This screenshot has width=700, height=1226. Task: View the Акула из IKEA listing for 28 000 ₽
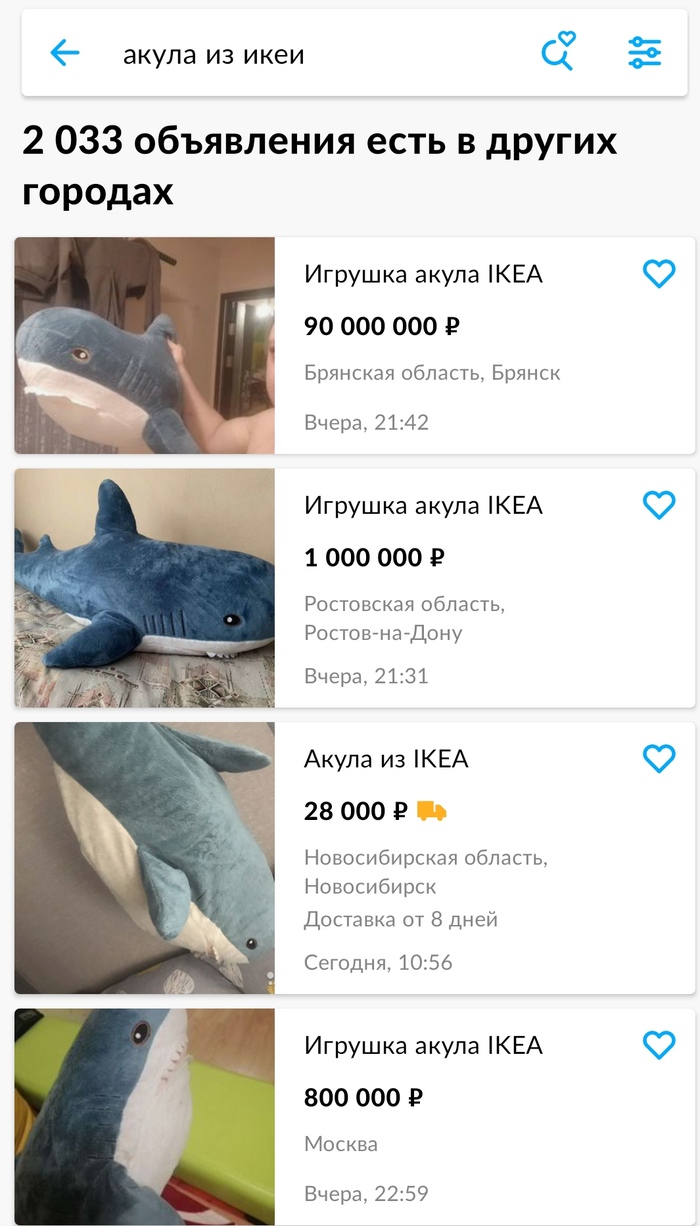(x=386, y=760)
